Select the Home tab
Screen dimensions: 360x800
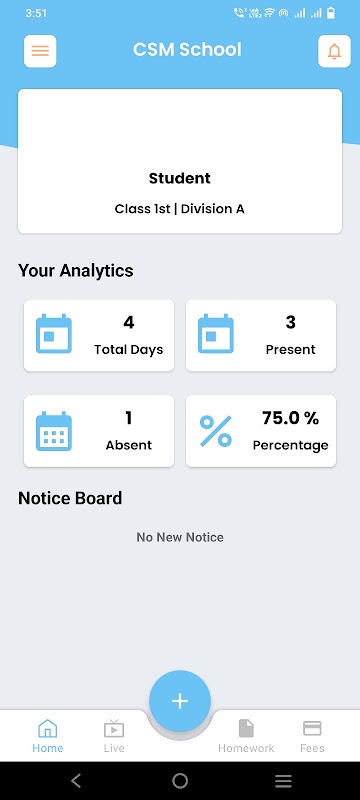tap(47, 736)
